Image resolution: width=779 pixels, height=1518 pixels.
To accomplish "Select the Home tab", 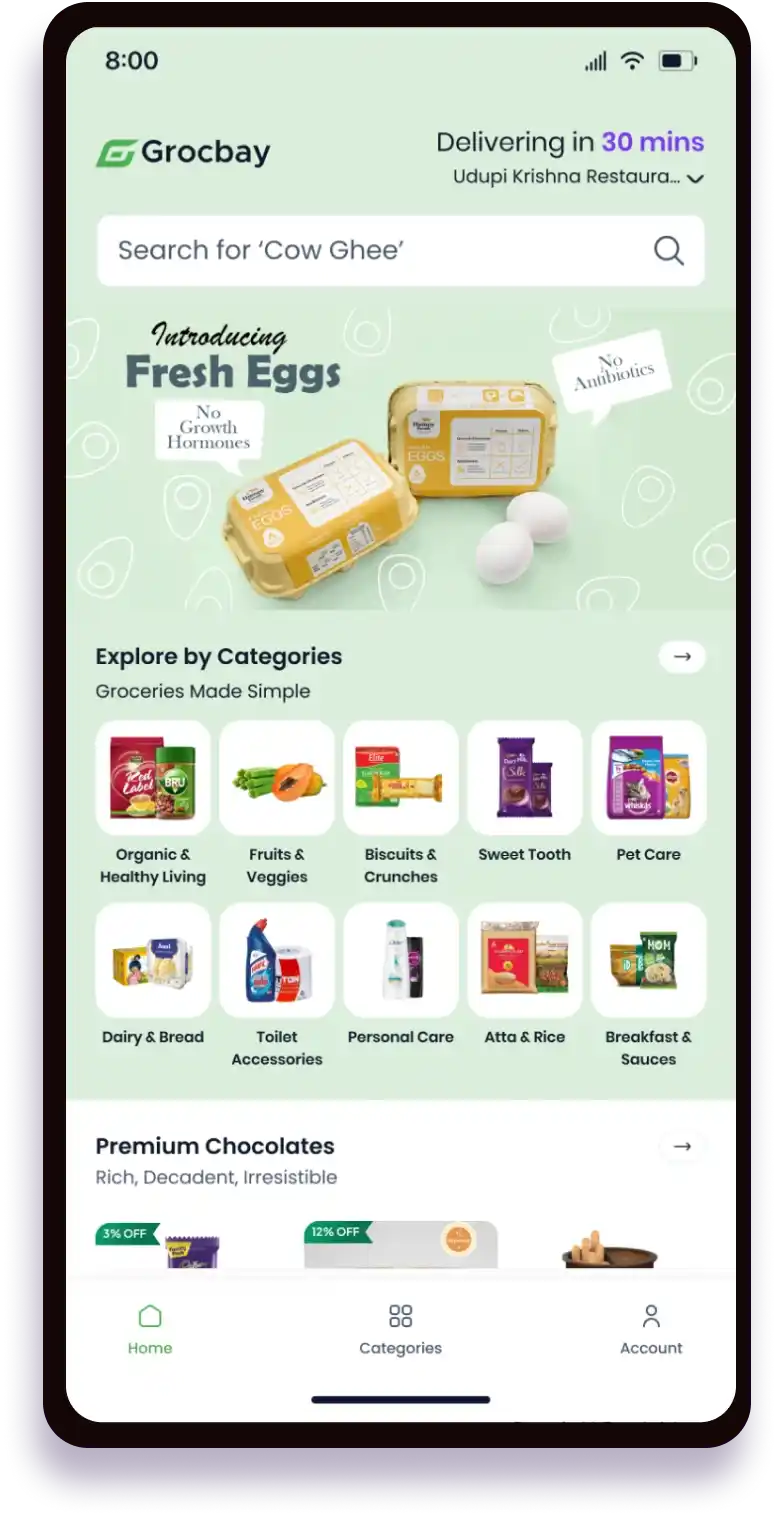I will tap(150, 1329).
